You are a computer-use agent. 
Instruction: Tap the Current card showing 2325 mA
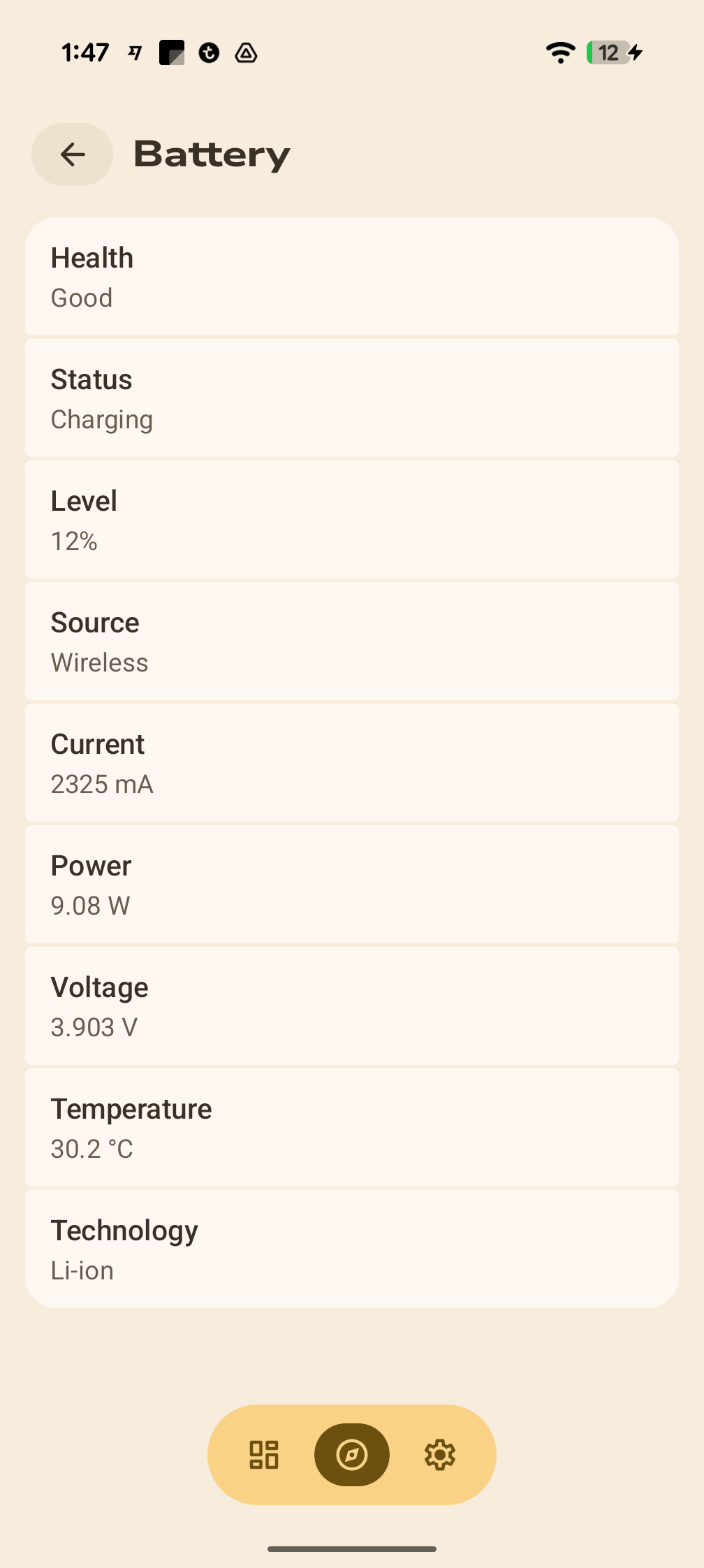tap(351, 762)
